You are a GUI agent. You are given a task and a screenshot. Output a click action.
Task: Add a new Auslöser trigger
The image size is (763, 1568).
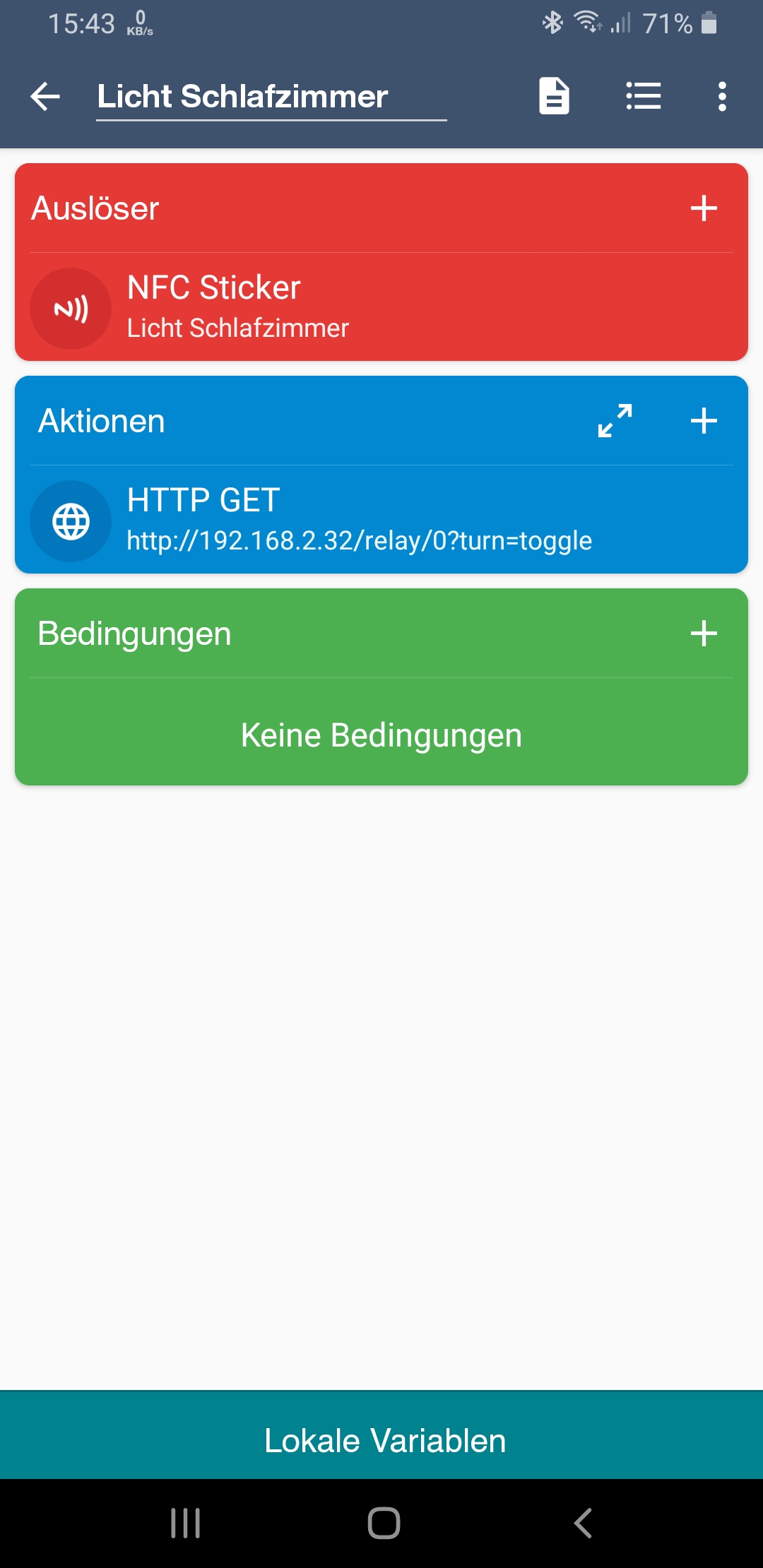(x=704, y=208)
